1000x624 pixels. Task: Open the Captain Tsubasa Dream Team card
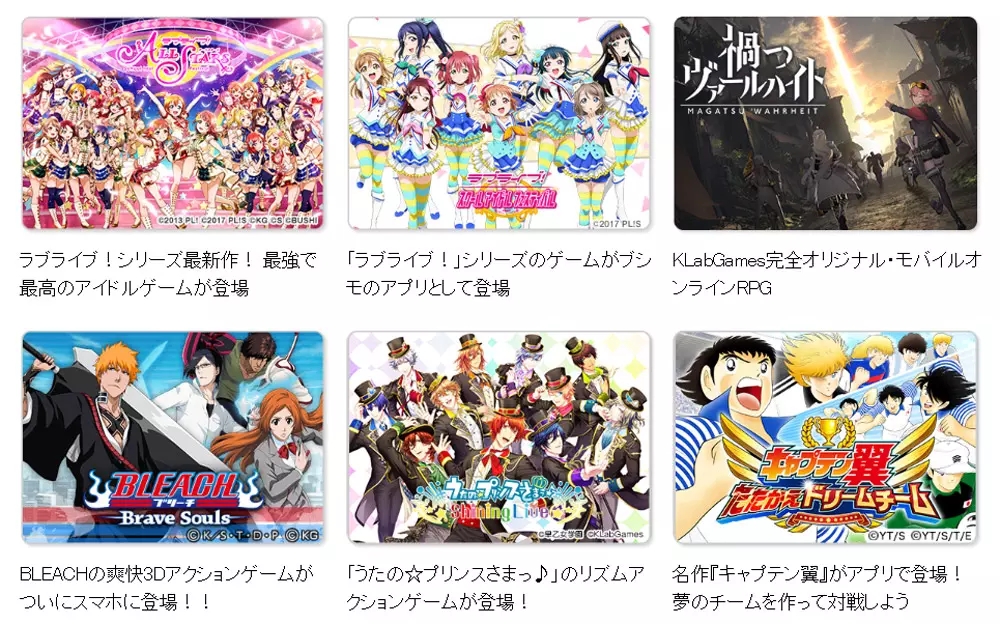825,438
